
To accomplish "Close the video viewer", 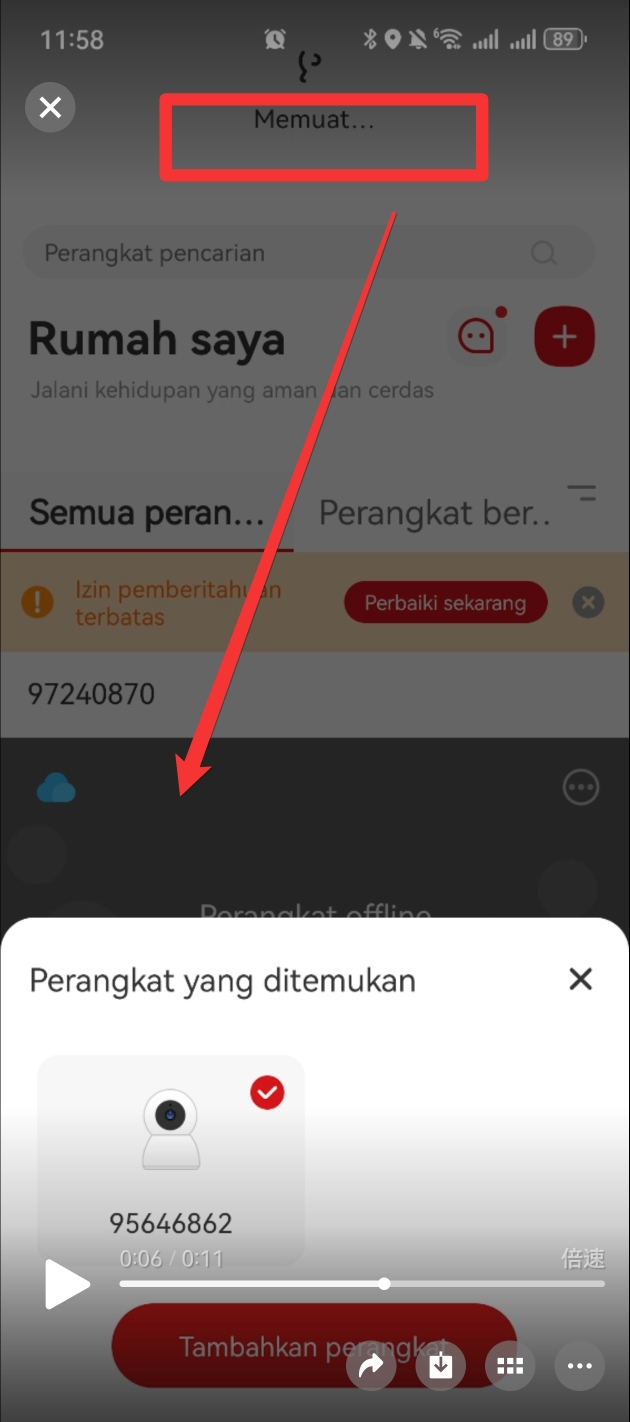I will (x=50, y=107).
